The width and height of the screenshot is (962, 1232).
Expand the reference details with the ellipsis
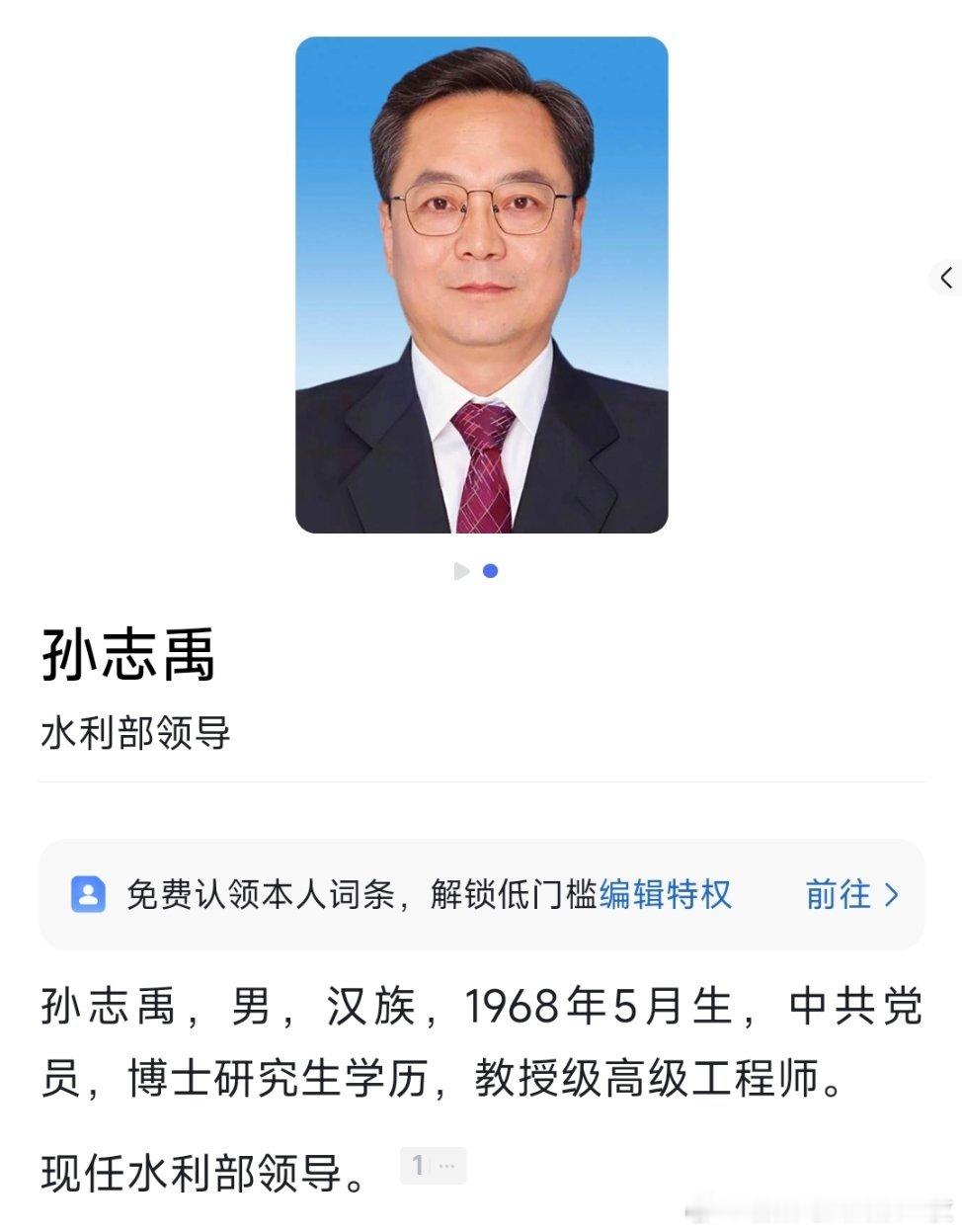pos(446,1166)
